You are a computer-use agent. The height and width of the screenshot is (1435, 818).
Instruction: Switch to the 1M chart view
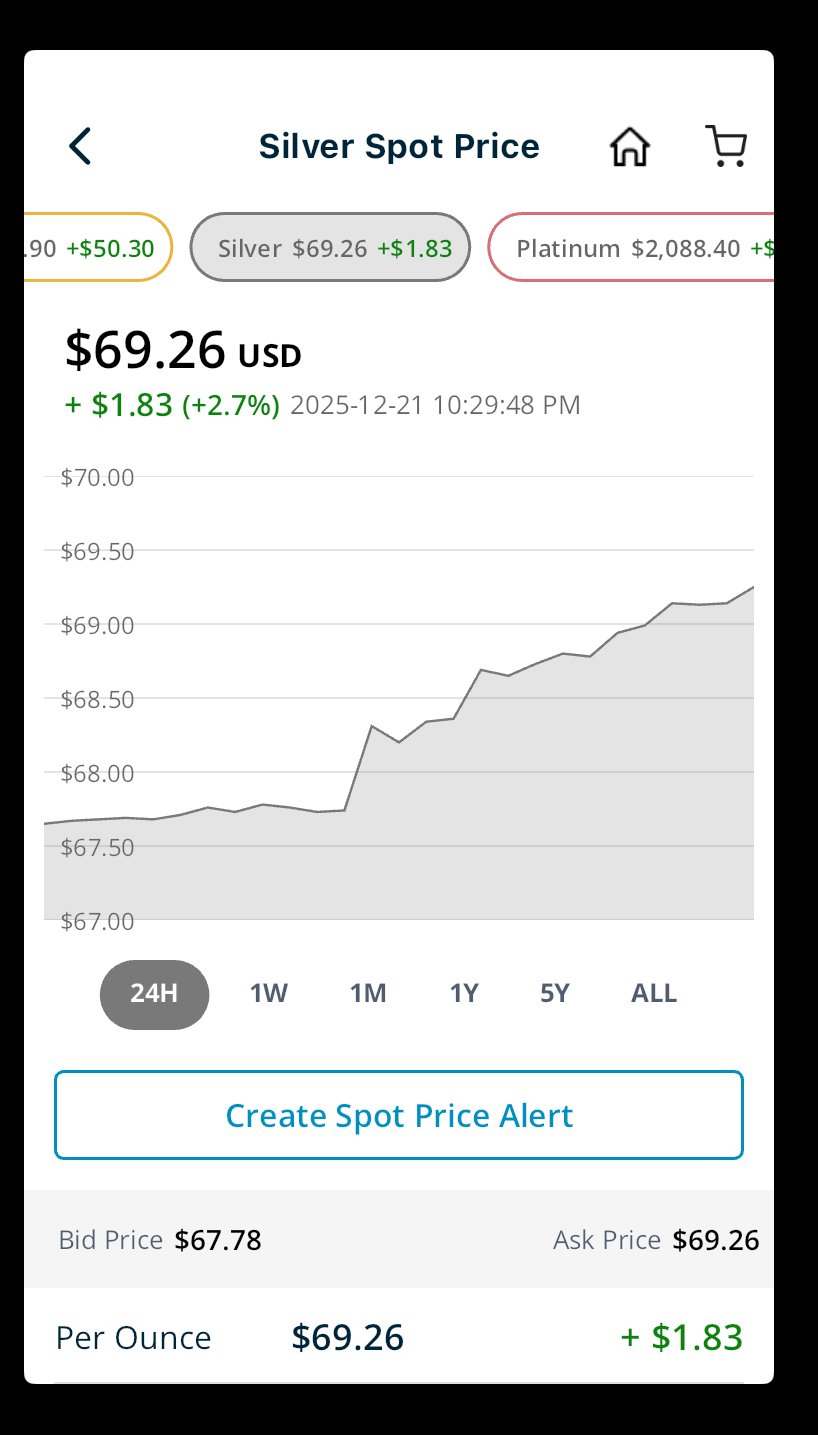368,994
